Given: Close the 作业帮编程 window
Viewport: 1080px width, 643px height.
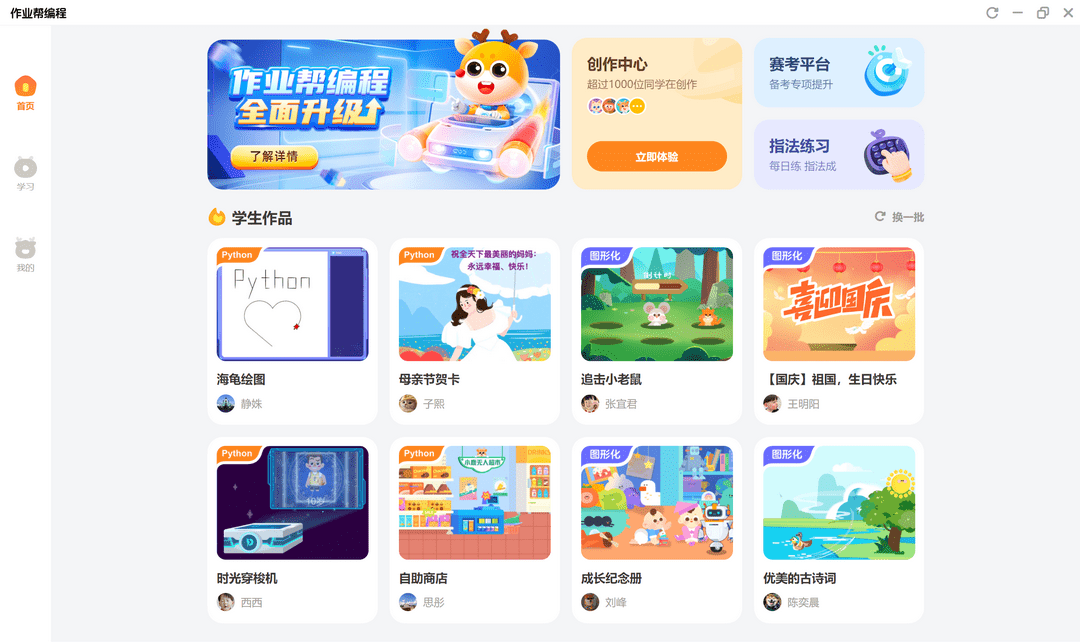Looking at the screenshot, I should point(1067,13).
